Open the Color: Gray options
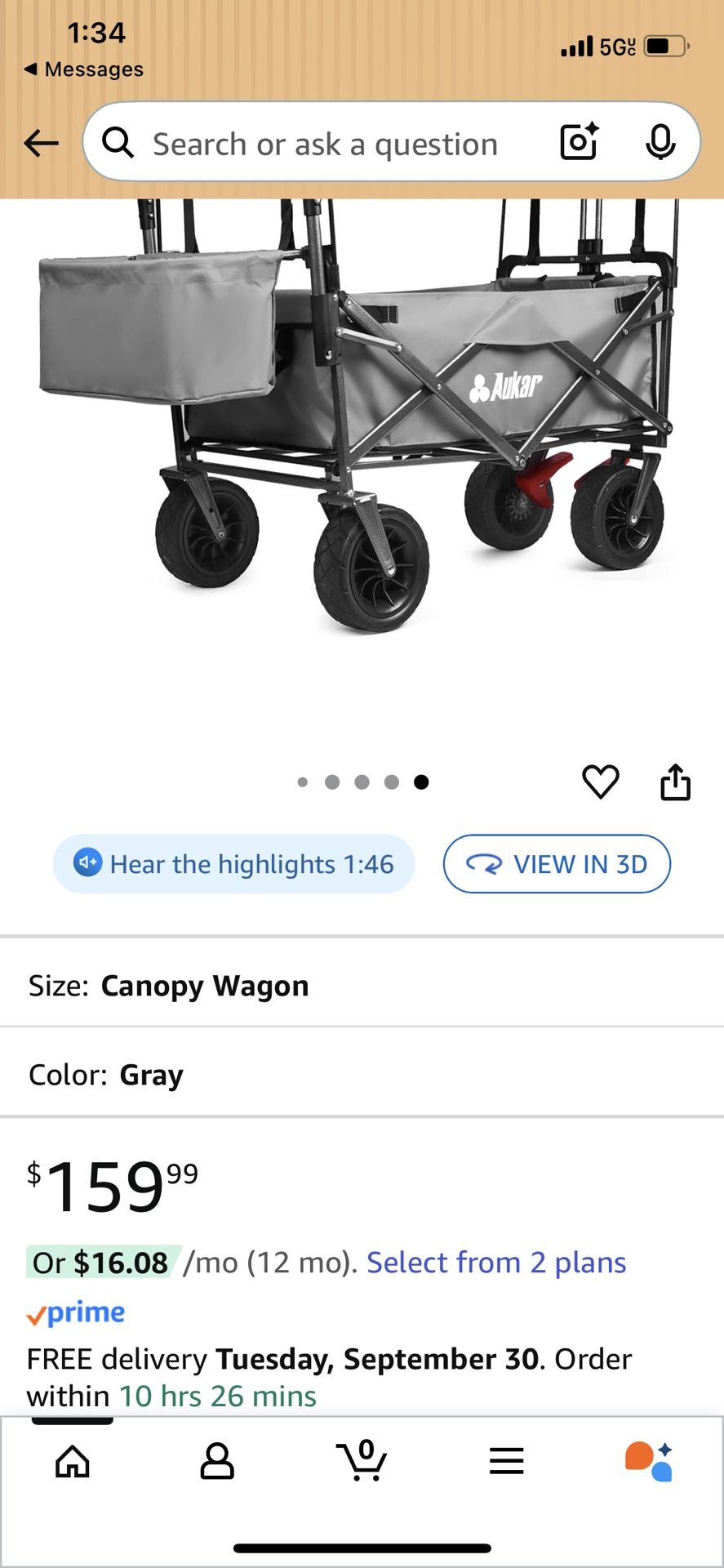Image resolution: width=724 pixels, height=1568 pixels. tap(362, 1075)
